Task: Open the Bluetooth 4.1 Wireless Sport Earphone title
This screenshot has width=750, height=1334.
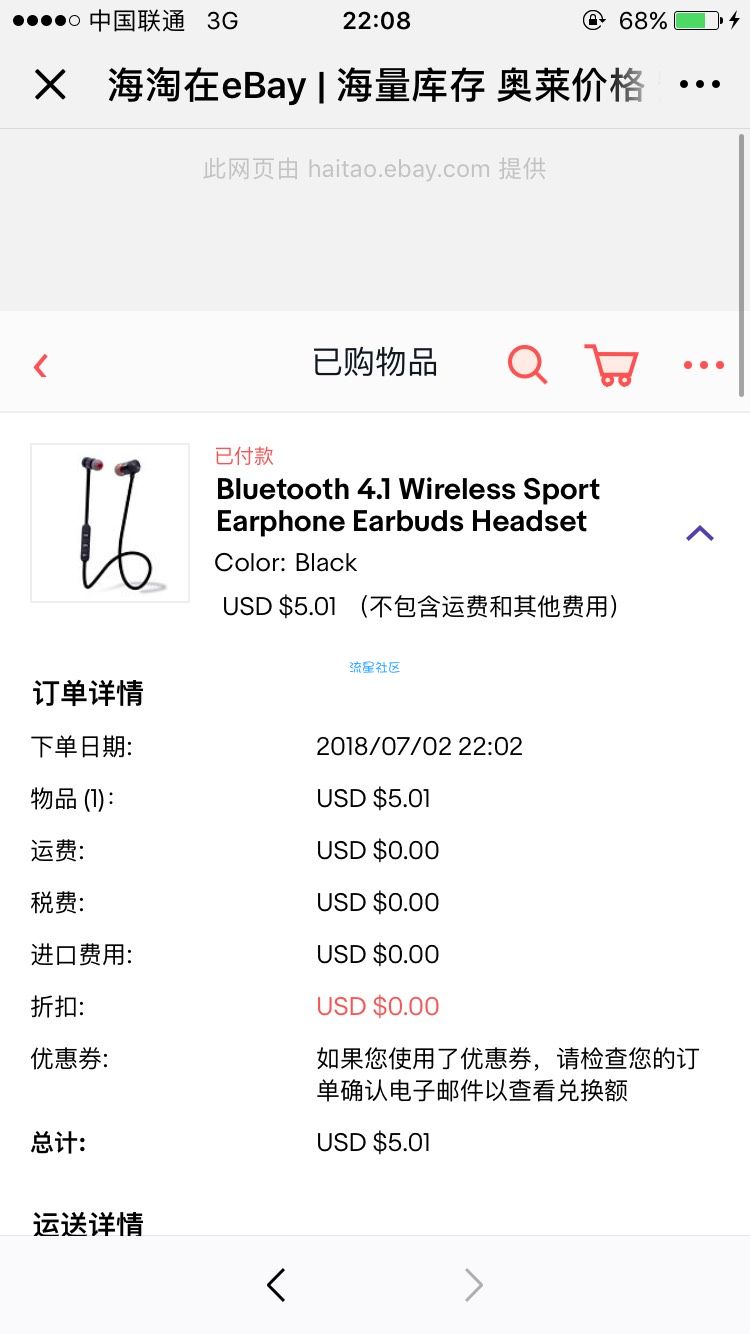Action: click(x=408, y=505)
